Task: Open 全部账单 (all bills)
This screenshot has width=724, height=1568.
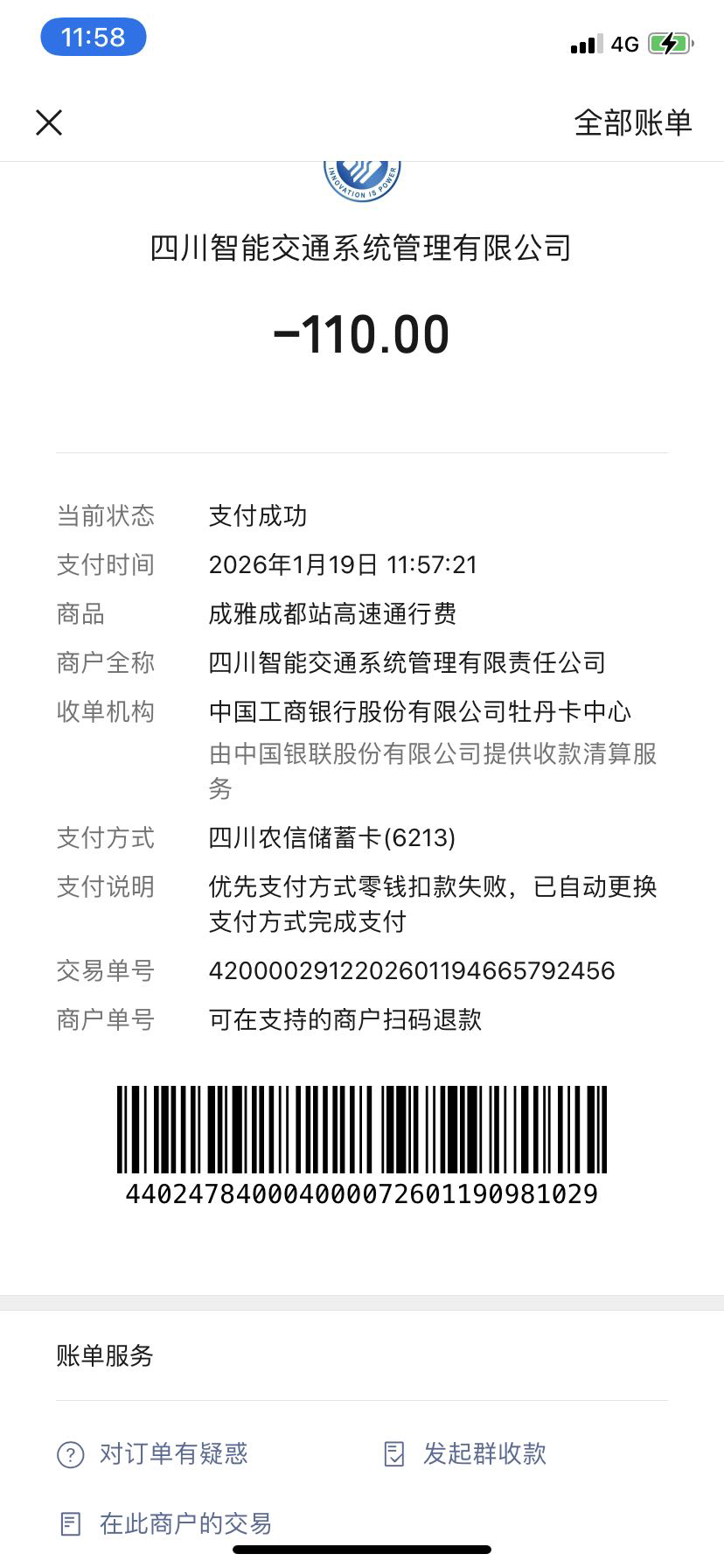Action: coord(632,122)
